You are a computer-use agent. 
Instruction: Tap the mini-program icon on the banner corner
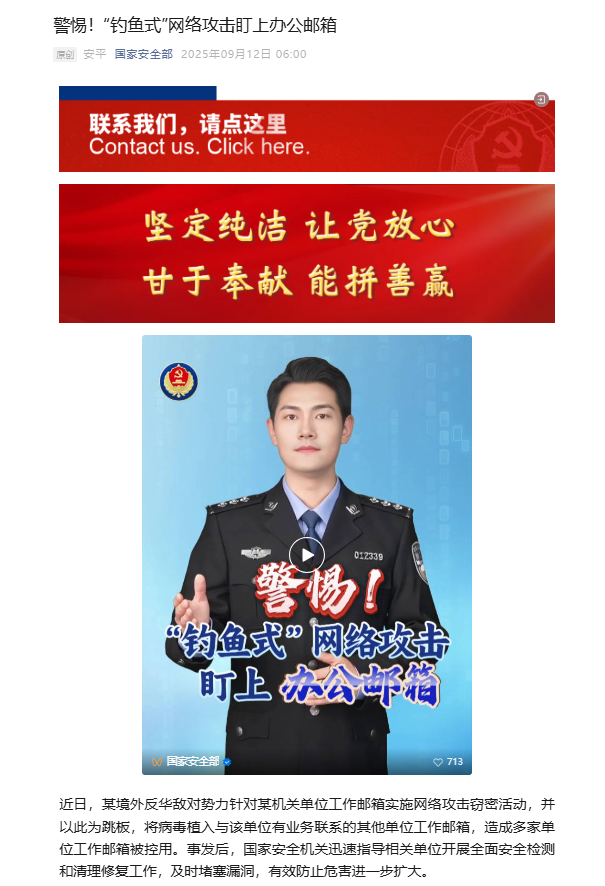(x=541, y=99)
